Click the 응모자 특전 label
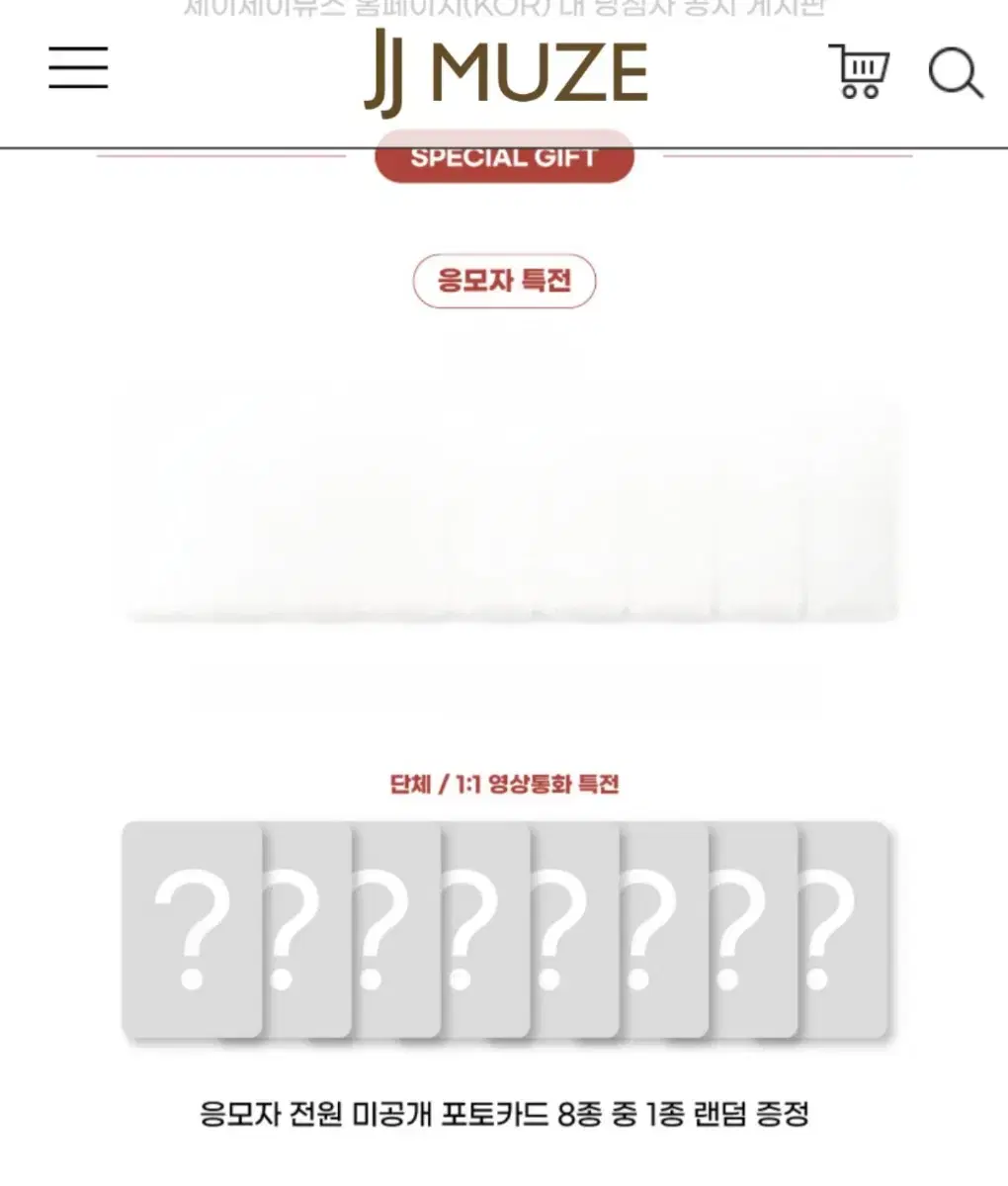1008x1186 pixels. (504, 280)
